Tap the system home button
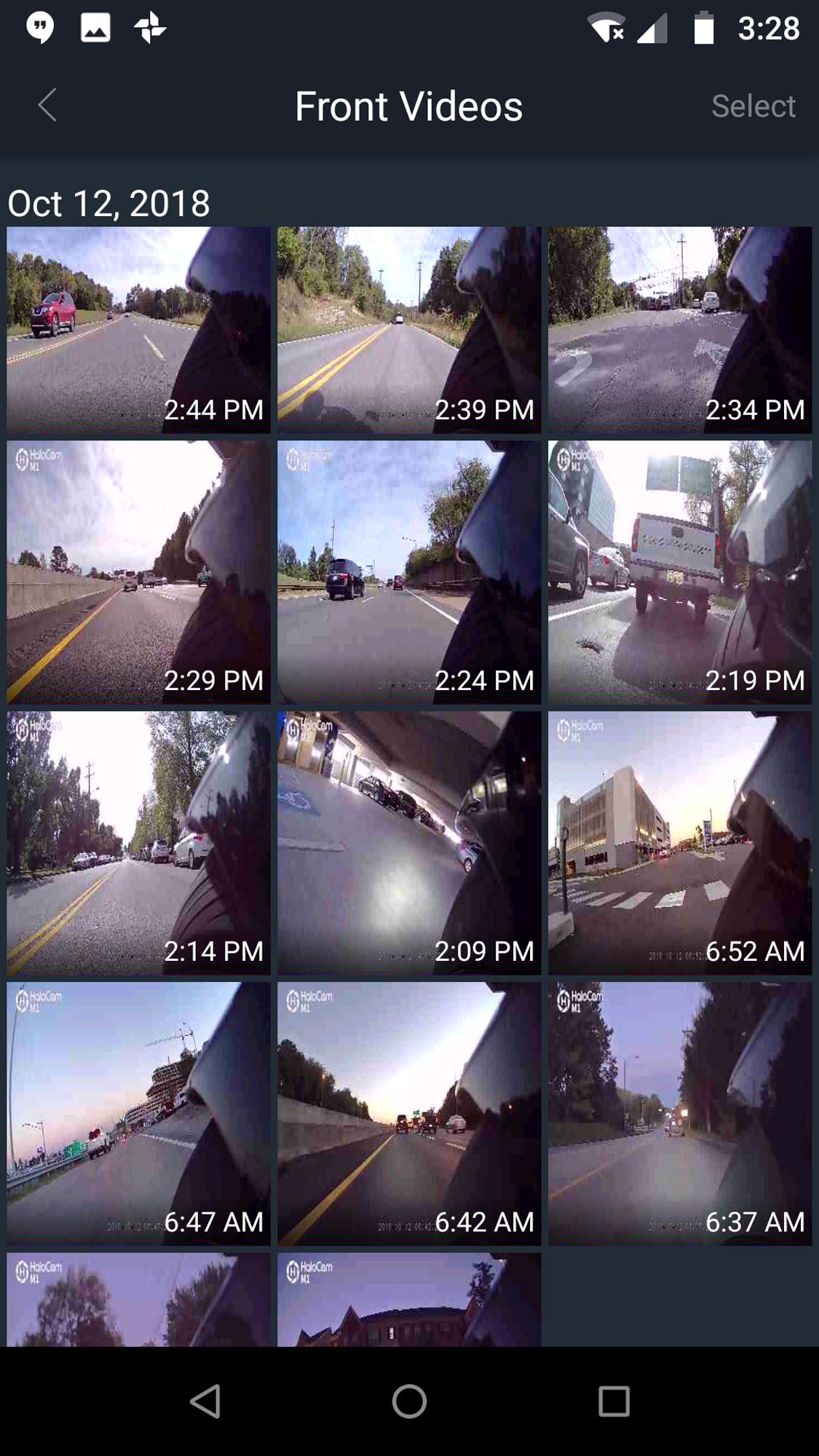This screenshot has width=819, height=1456. (x=409, y=1401)
